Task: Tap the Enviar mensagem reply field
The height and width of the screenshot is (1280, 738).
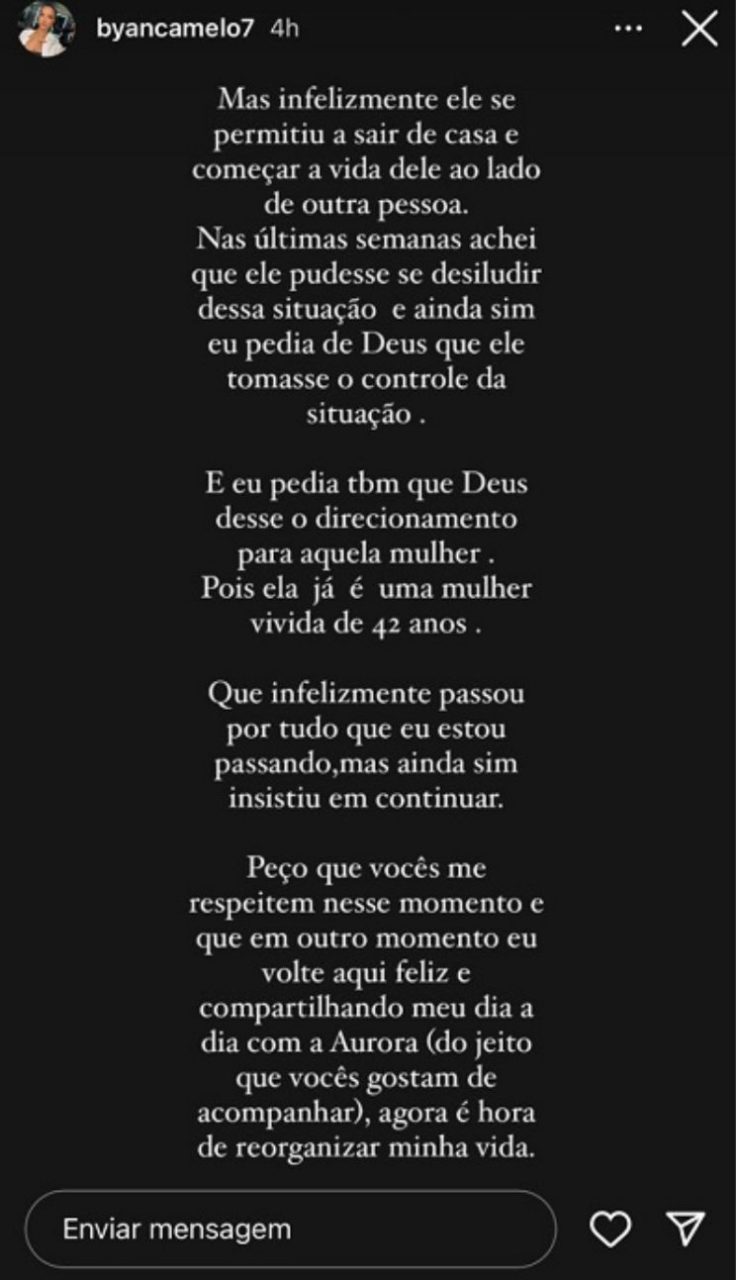Action: click(x=290, y=1229)
